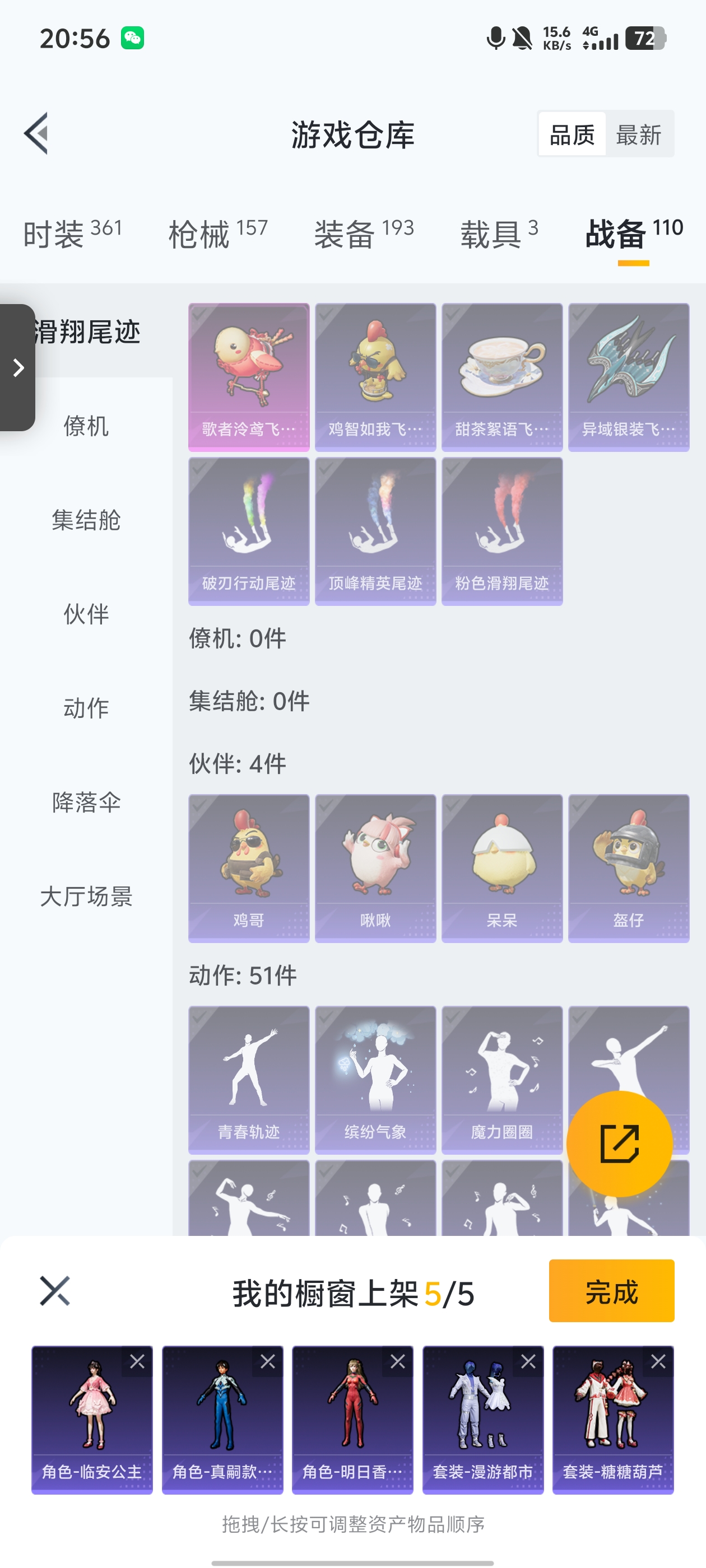
Task: Switch to the 时装 tab
Action: tap(72, 234)
